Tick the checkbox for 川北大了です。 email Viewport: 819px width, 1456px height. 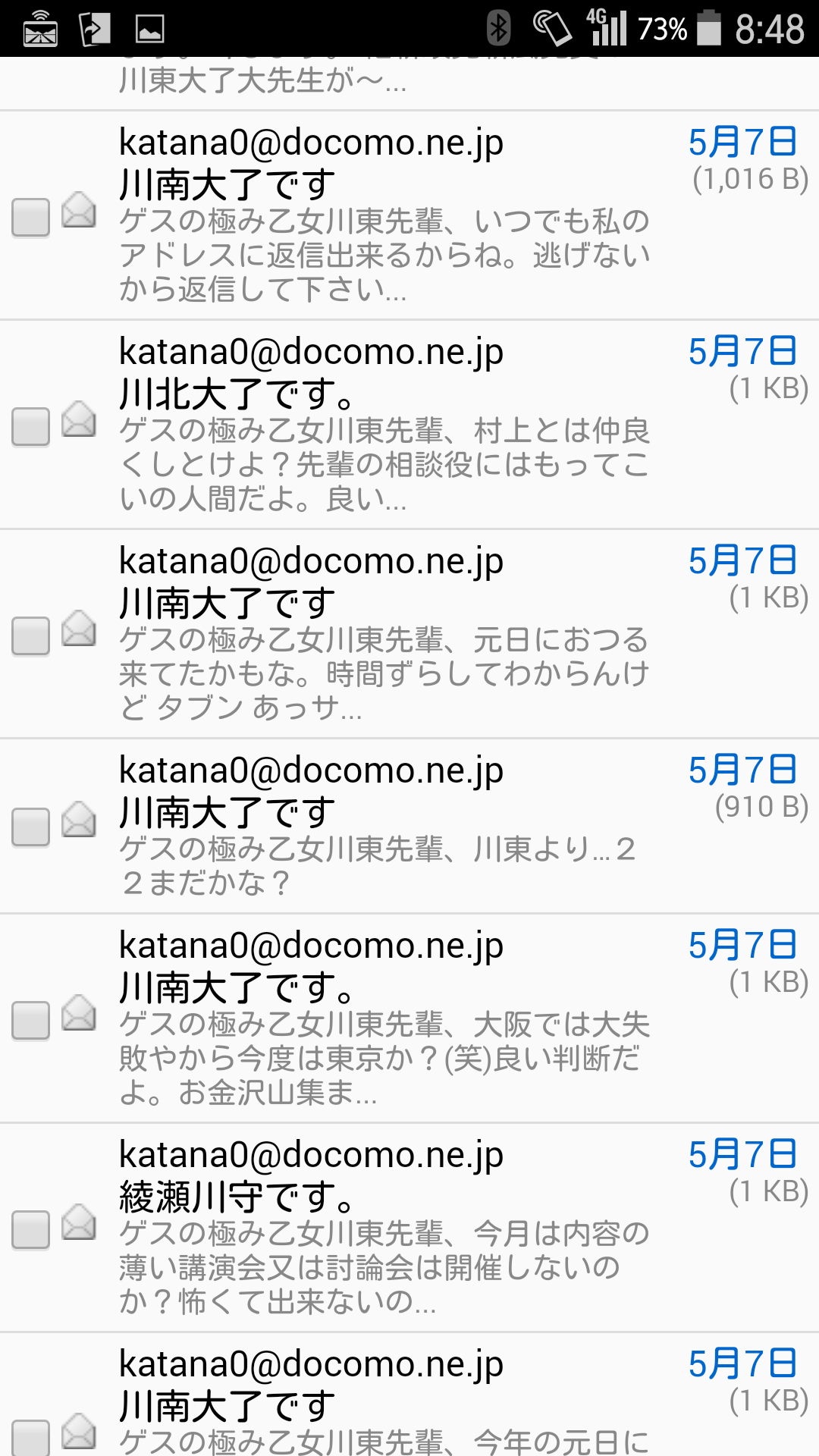pyautogui.click(x=30, y=427)
